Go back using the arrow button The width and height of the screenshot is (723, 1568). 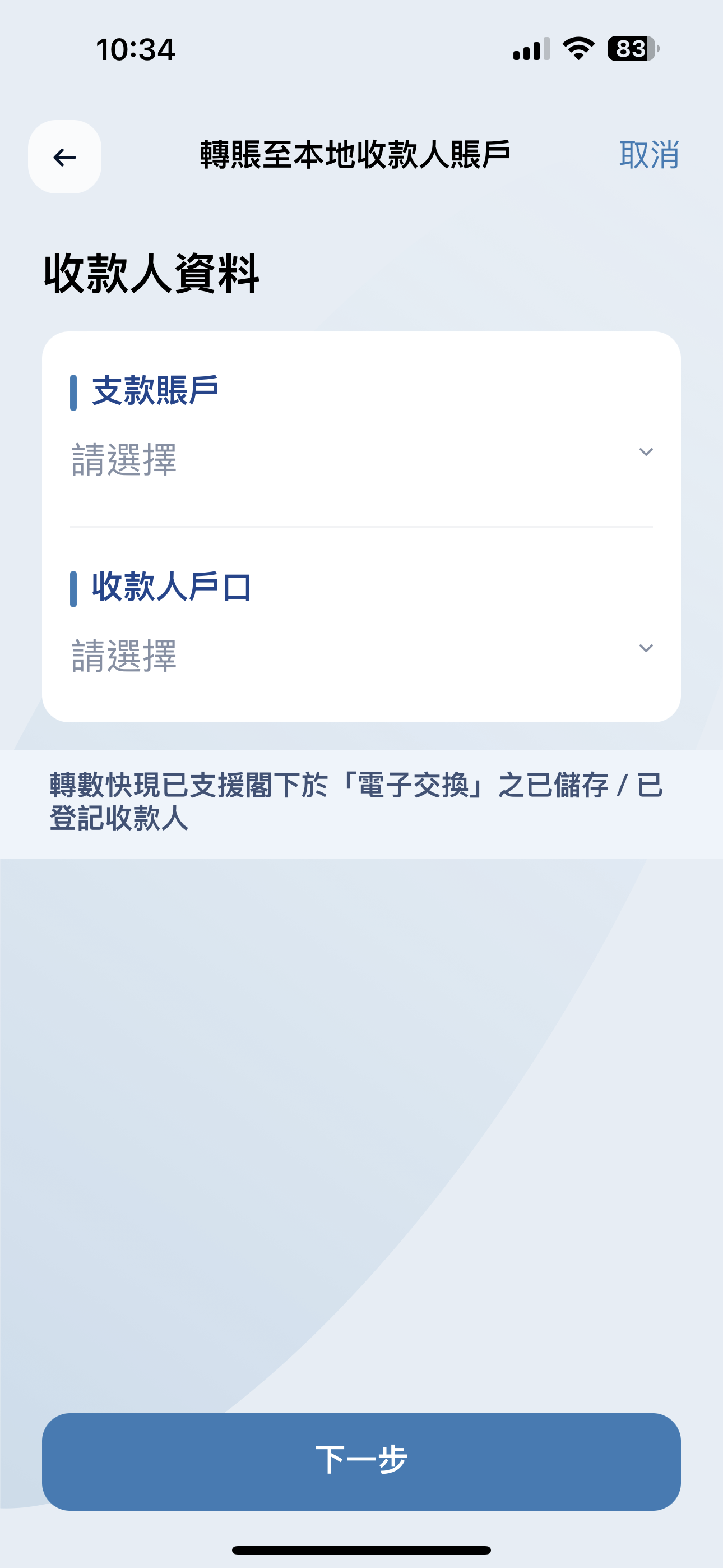[64, 157]
